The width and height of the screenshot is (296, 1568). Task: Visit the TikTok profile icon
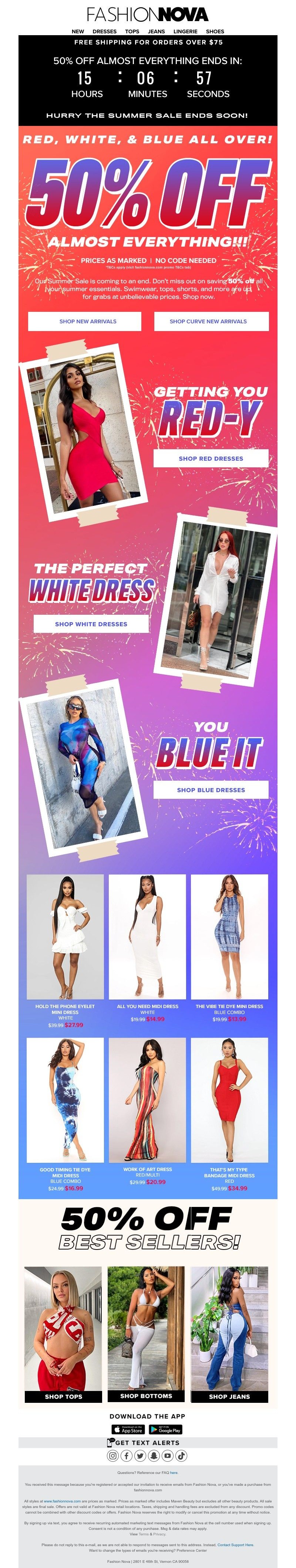[181, 1456]
